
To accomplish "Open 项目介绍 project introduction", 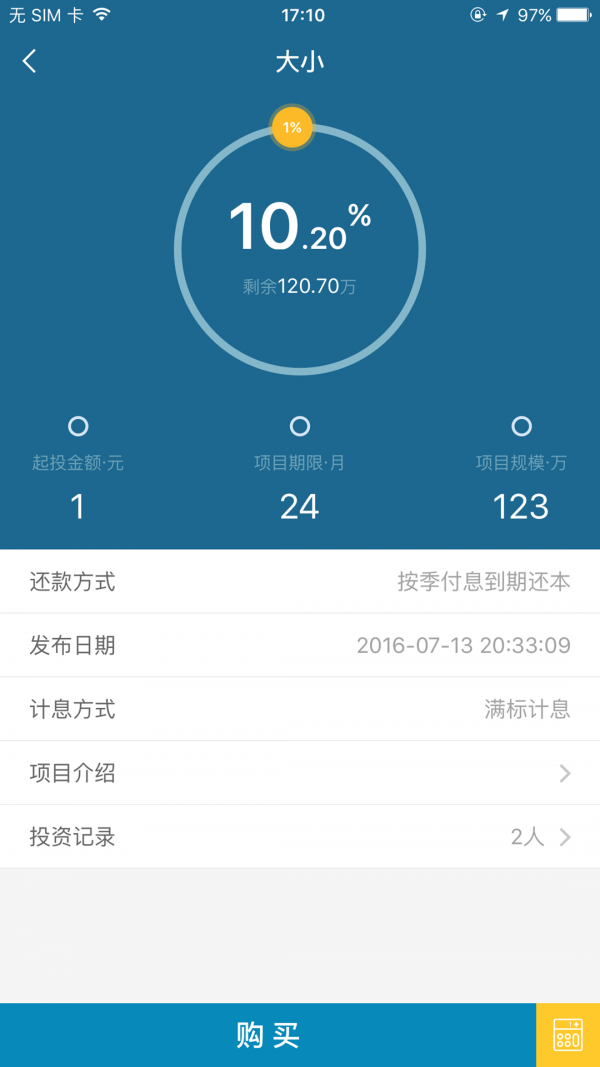I will click(300, 773).
